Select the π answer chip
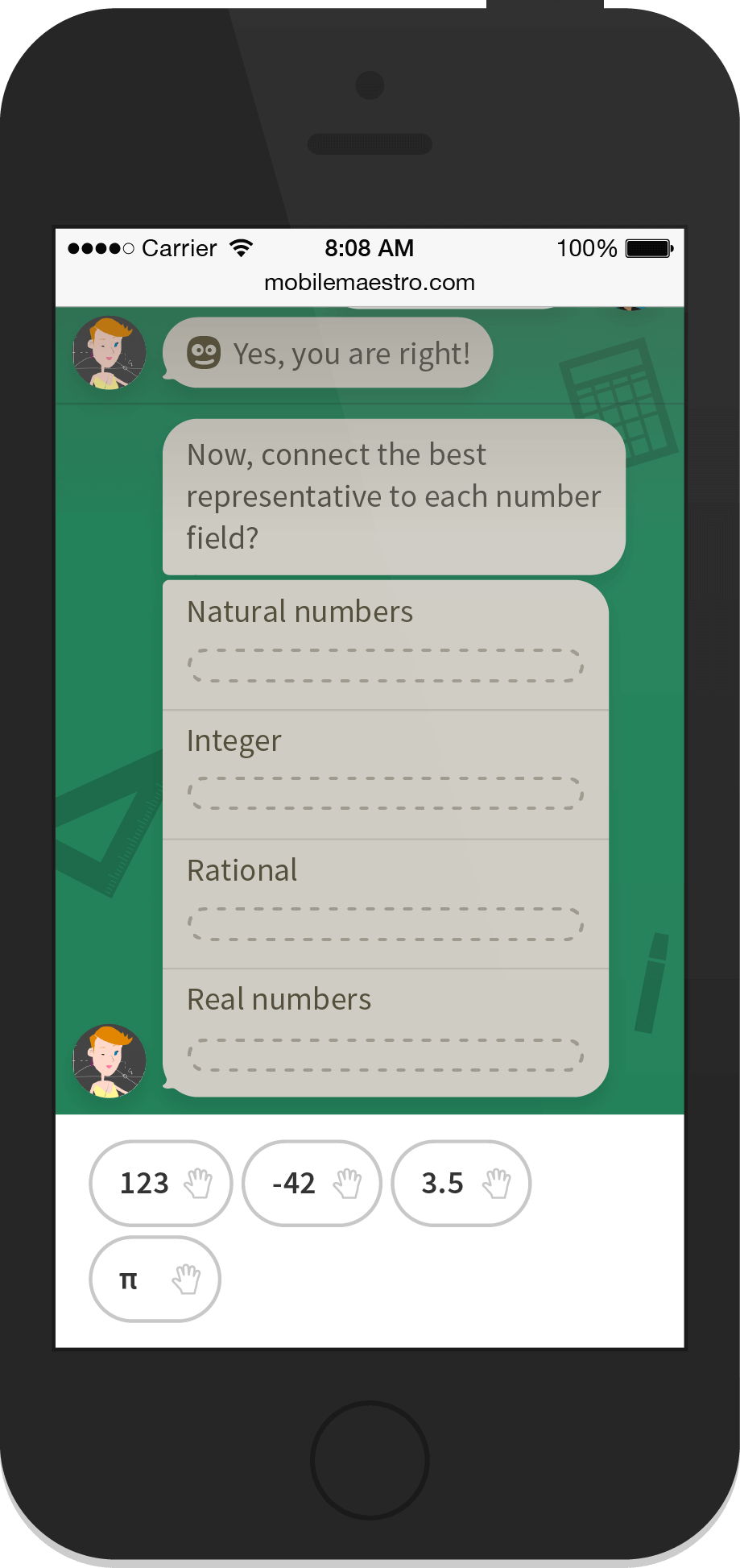 155,1279
